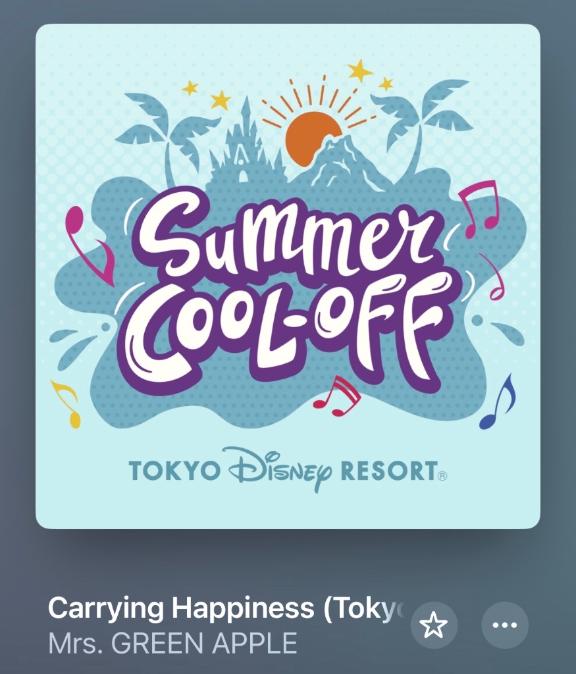
Task: Open artist Mrs. GREEN APPLE
Action: (172, 643)
